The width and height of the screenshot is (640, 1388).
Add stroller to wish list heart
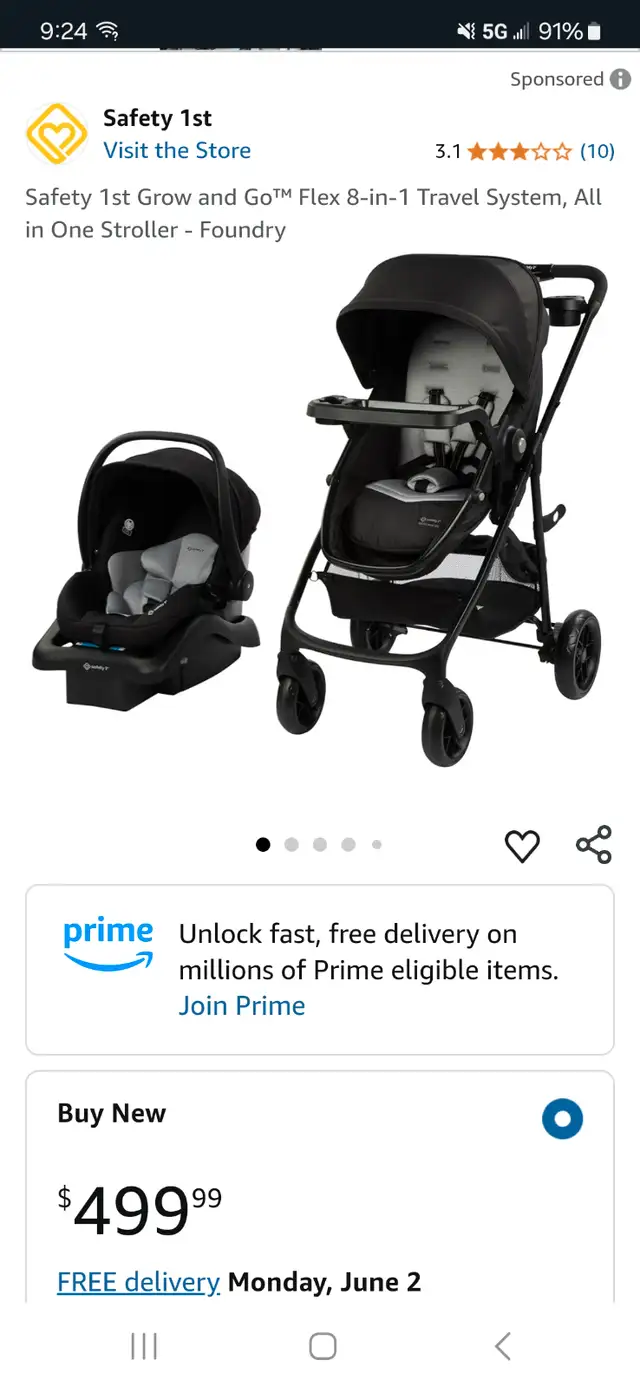(x=522, y=846)
